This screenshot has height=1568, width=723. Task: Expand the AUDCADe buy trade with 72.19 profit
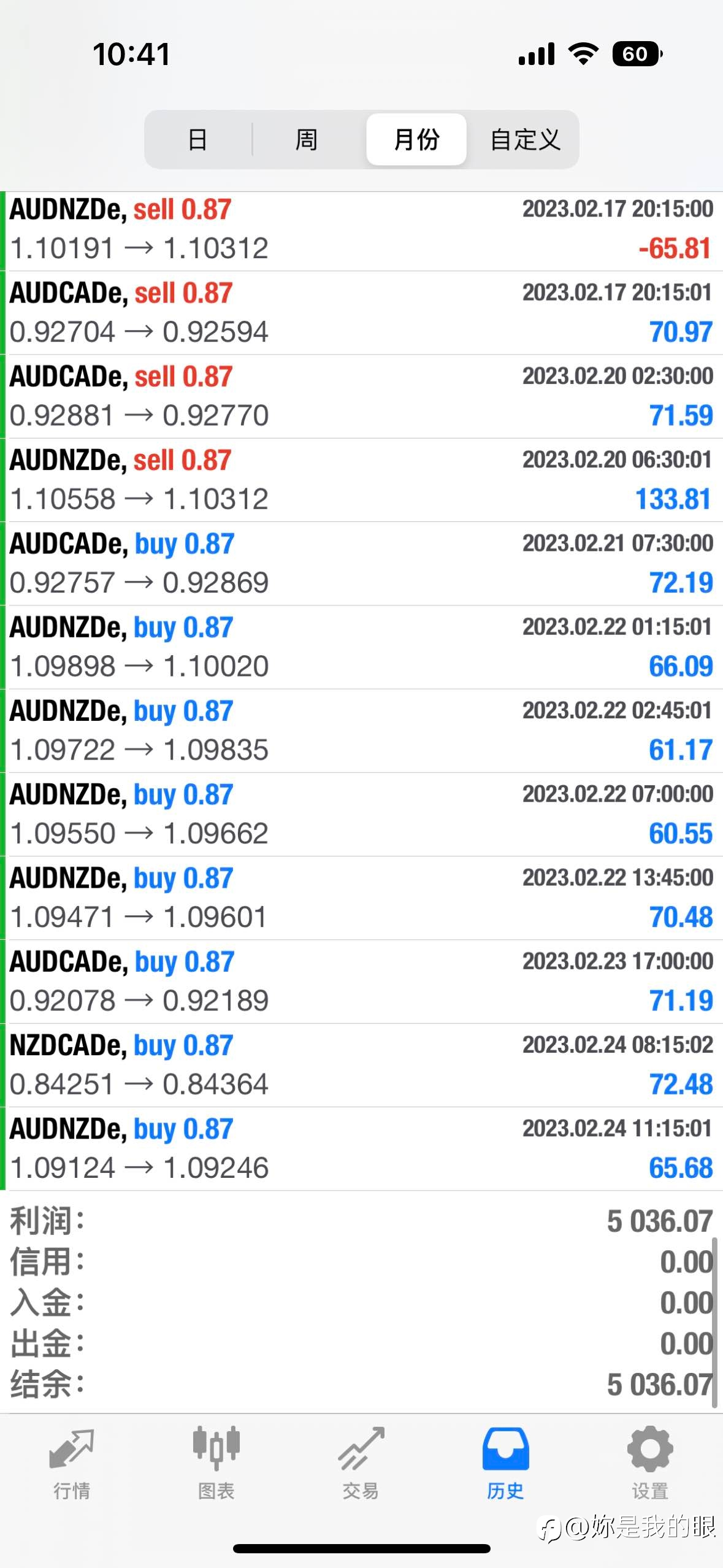point(362,564)
